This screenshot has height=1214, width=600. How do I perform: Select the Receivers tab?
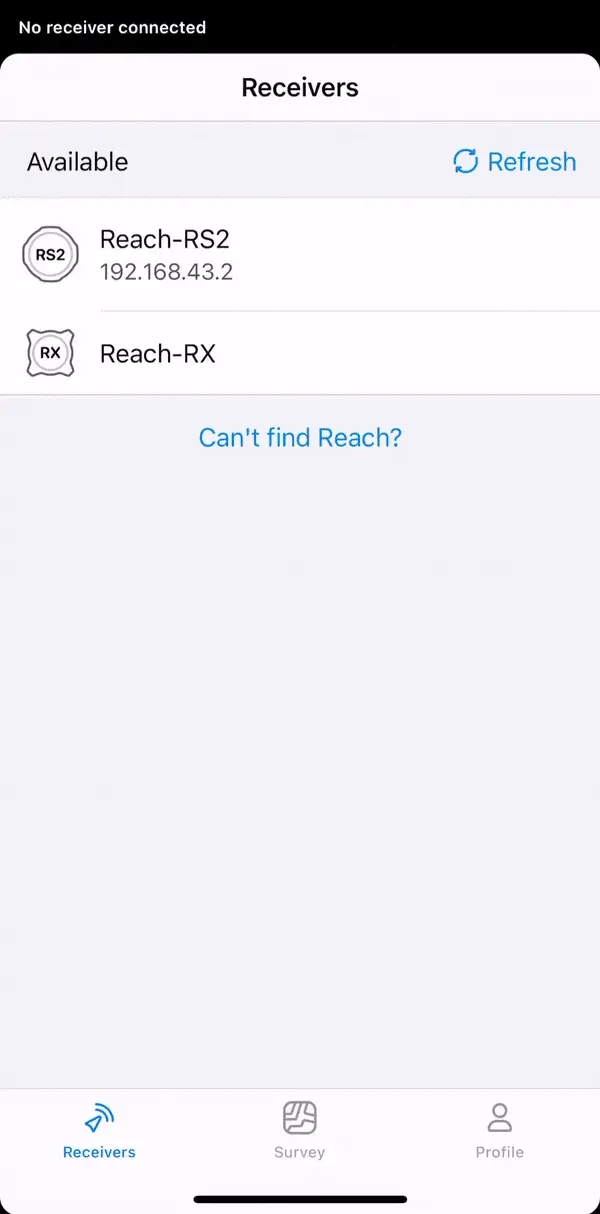pyautogui.click(x=99, y=1130)
